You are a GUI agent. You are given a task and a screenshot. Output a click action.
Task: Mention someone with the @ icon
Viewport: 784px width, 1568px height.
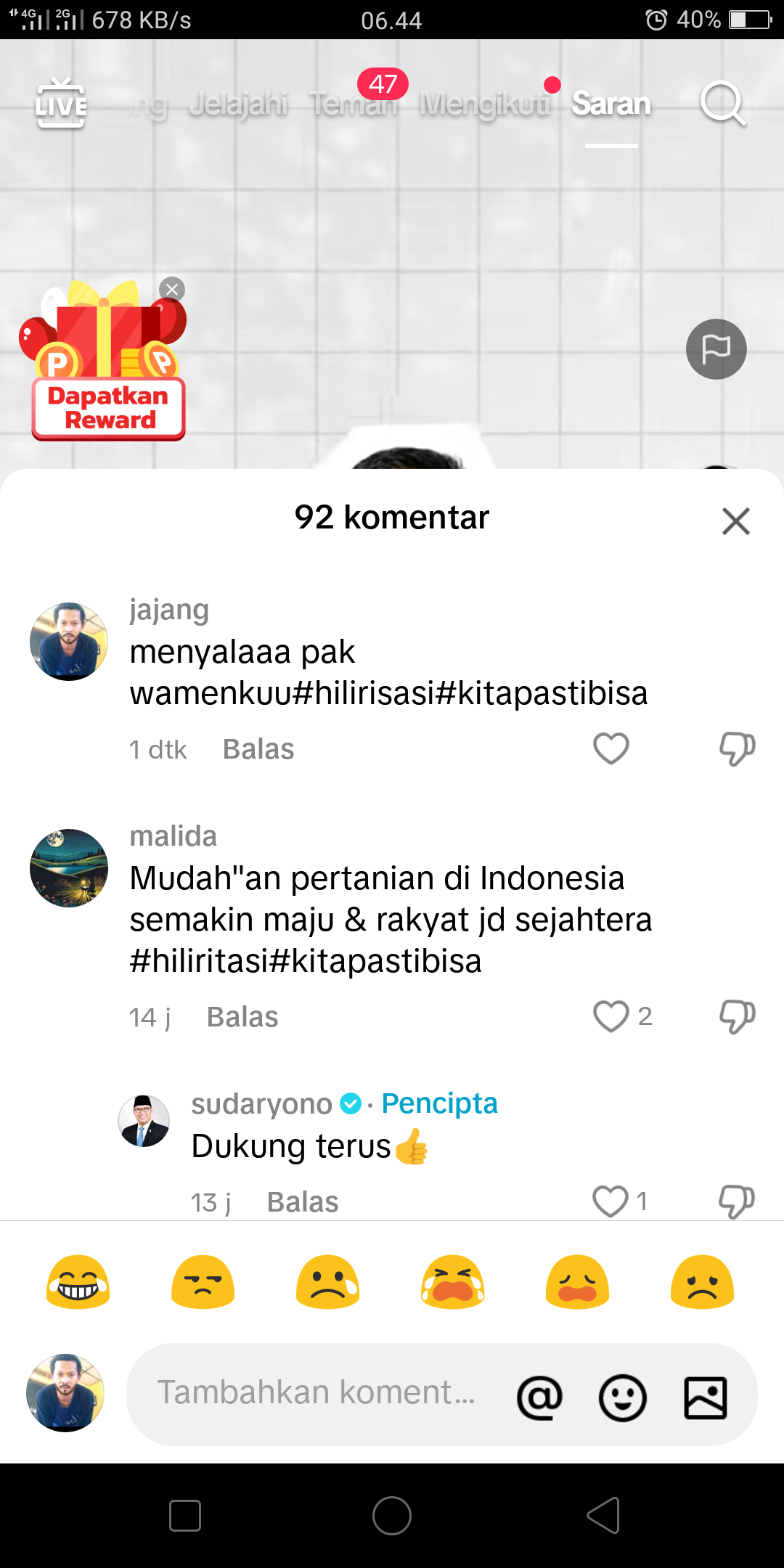tap(539, 1397)
